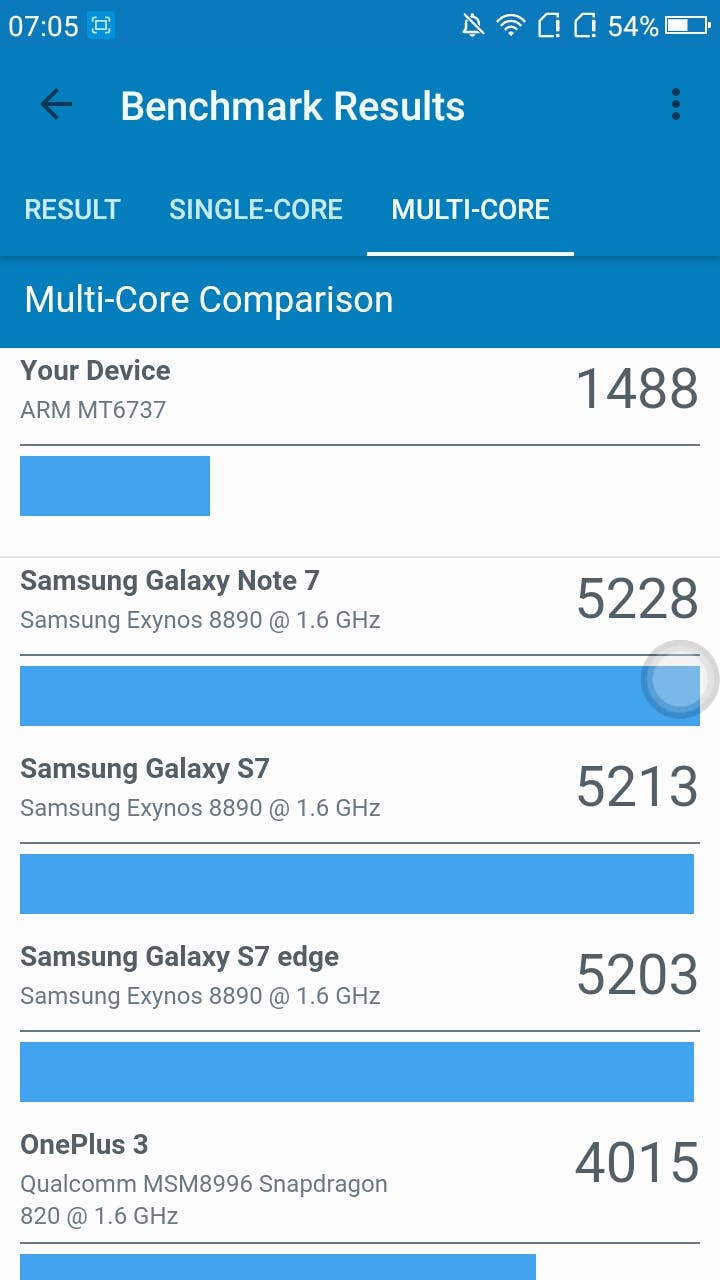Go back using the arrow icon
720x1280 pixels.
coord(56,105)
